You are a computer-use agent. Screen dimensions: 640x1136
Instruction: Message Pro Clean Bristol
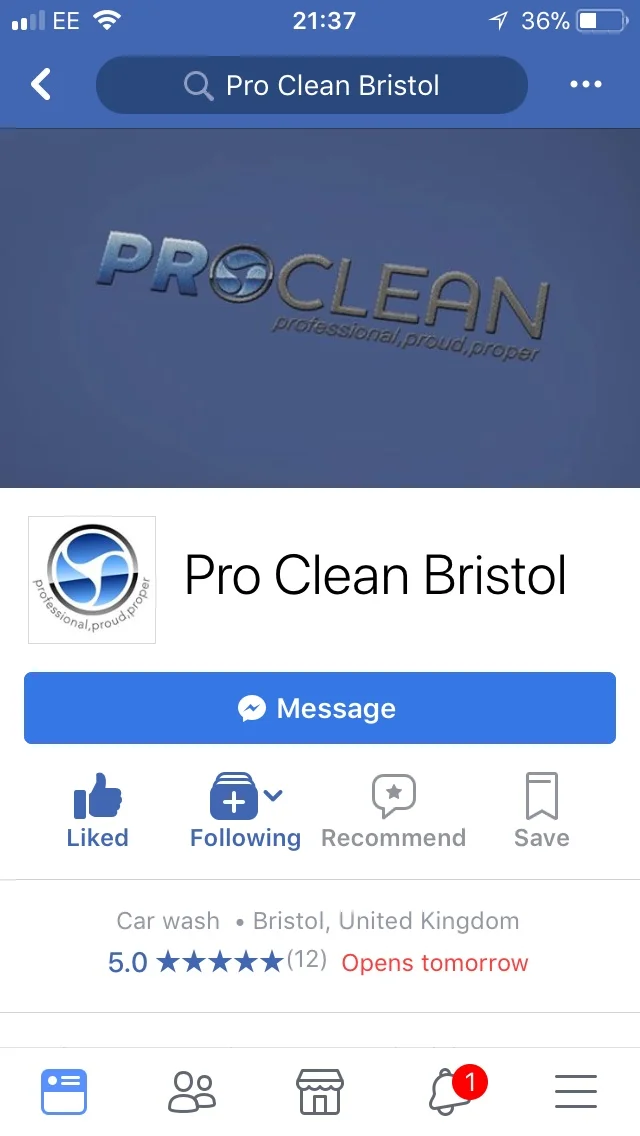click(x=320, y=708)
